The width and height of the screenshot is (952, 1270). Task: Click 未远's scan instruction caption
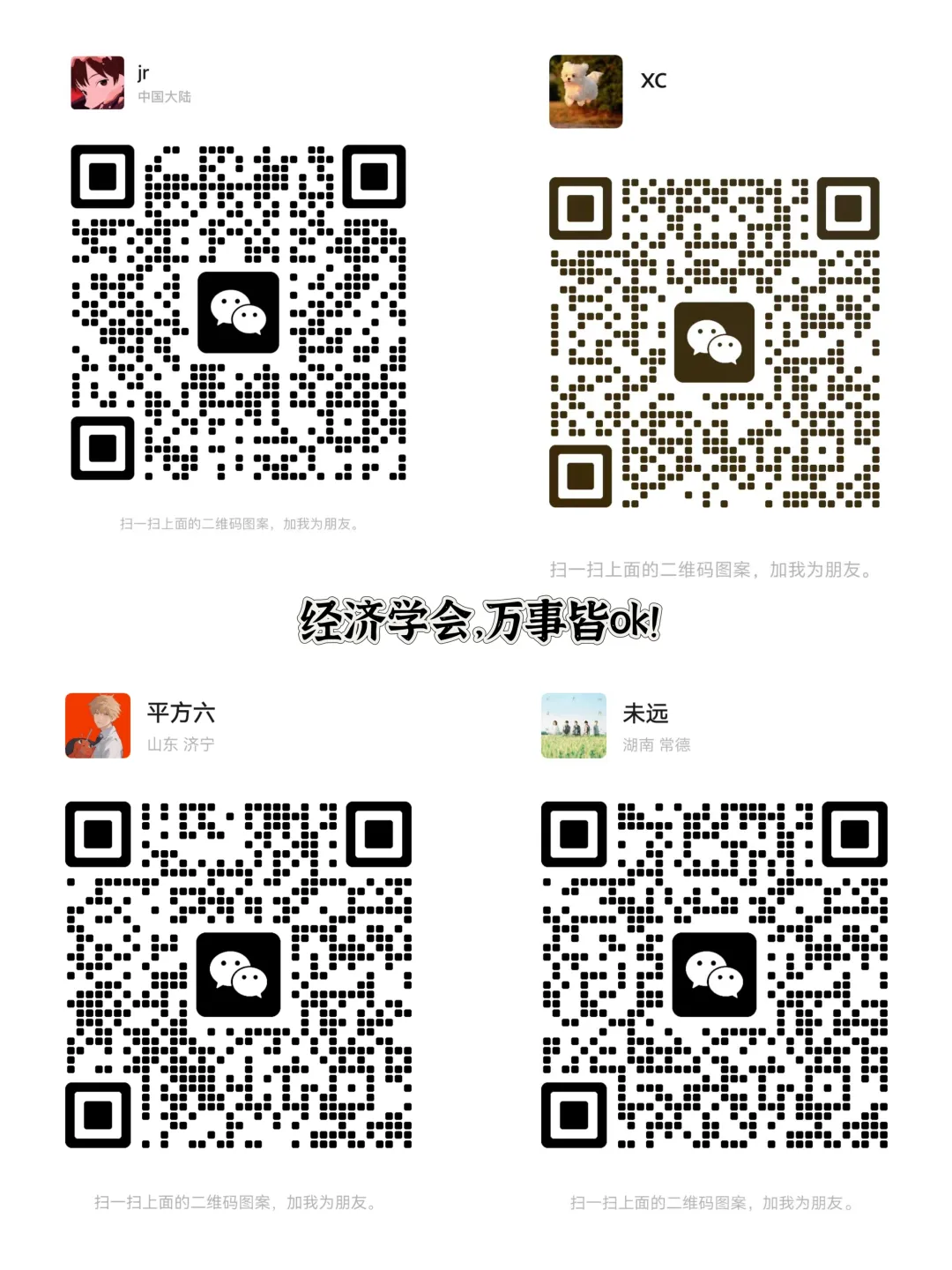pos(714,1199)
